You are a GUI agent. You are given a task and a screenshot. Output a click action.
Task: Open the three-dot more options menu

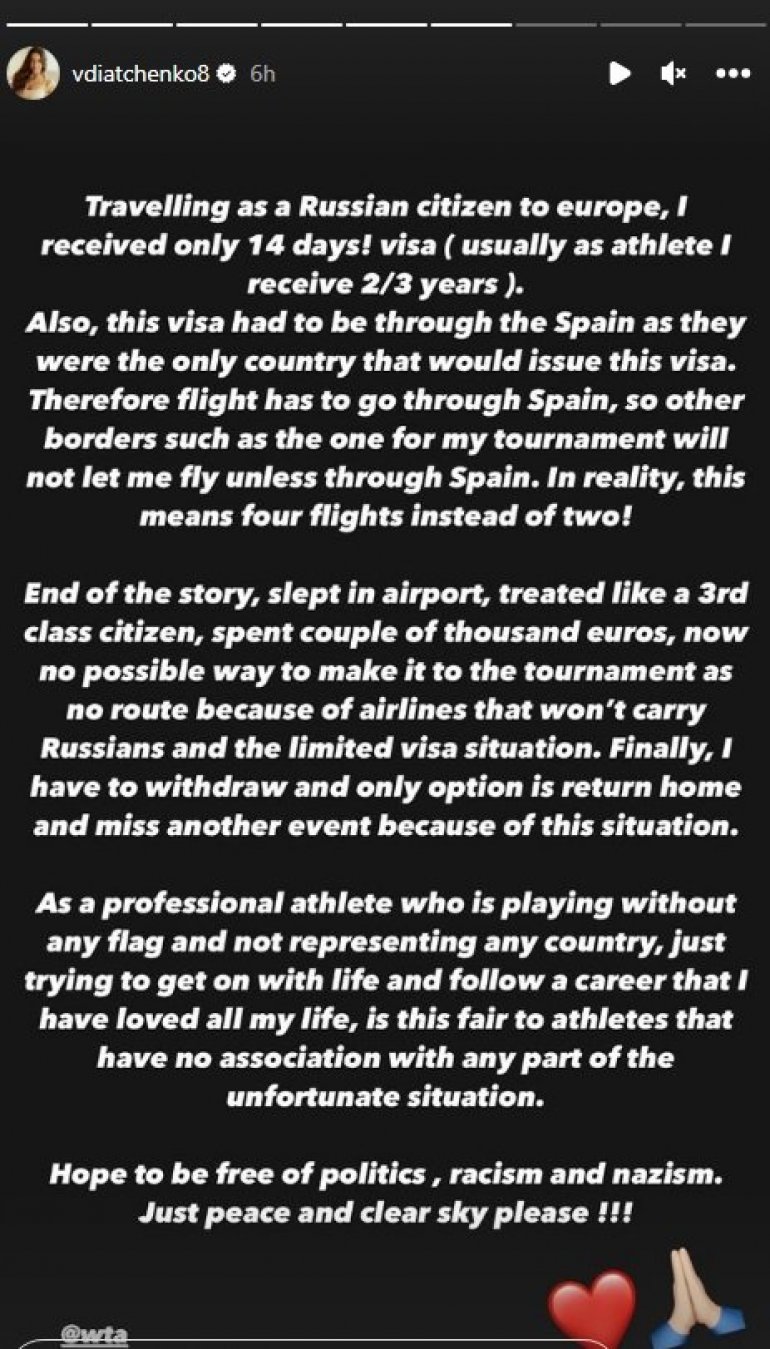pyautogui.click(x=732, y=73)
